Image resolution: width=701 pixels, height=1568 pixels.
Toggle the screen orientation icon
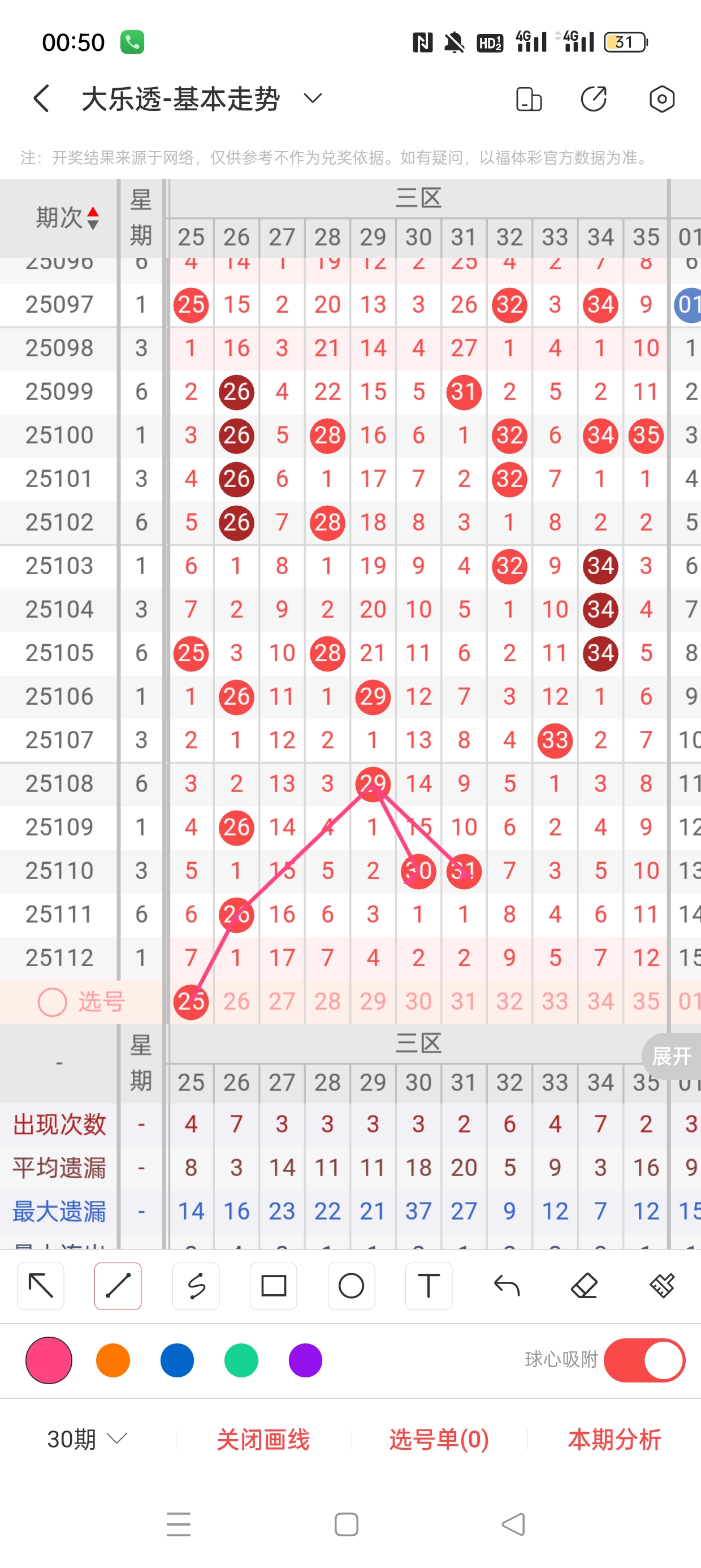point(528,98)
